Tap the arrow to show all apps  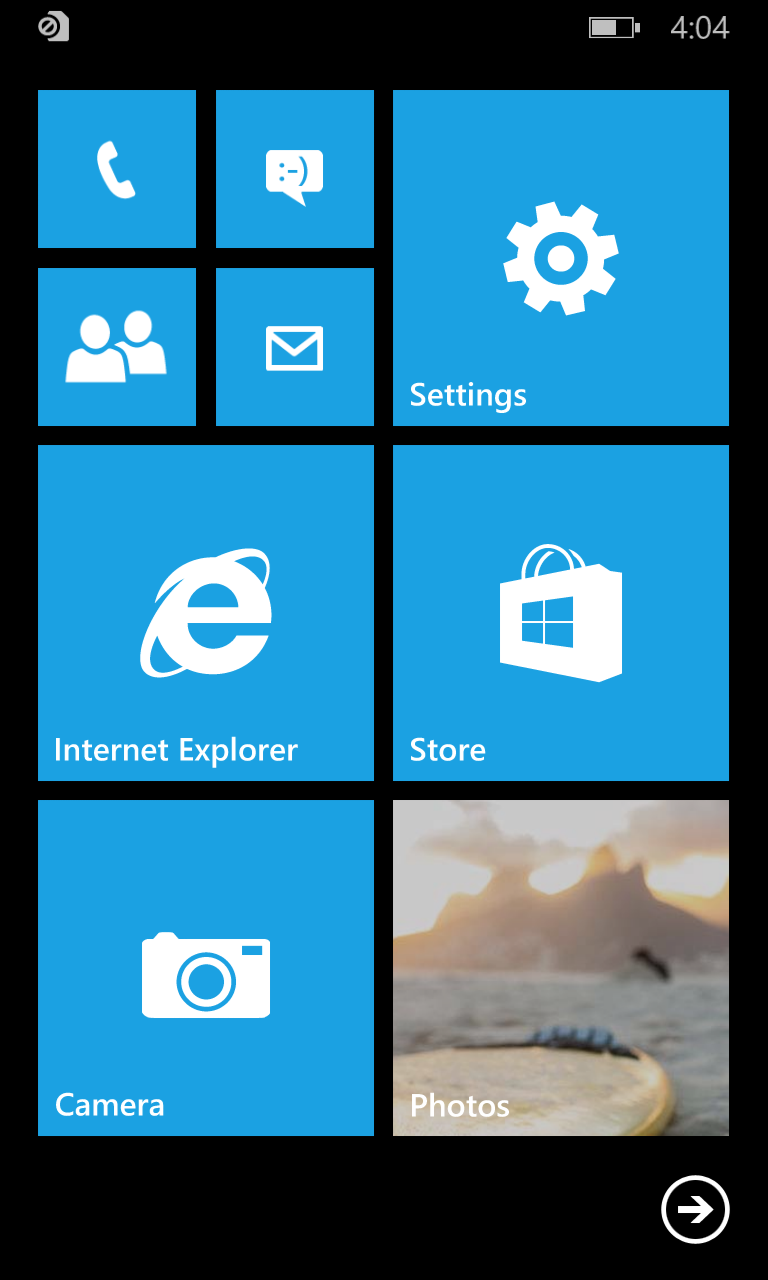tap(695, 1210)
